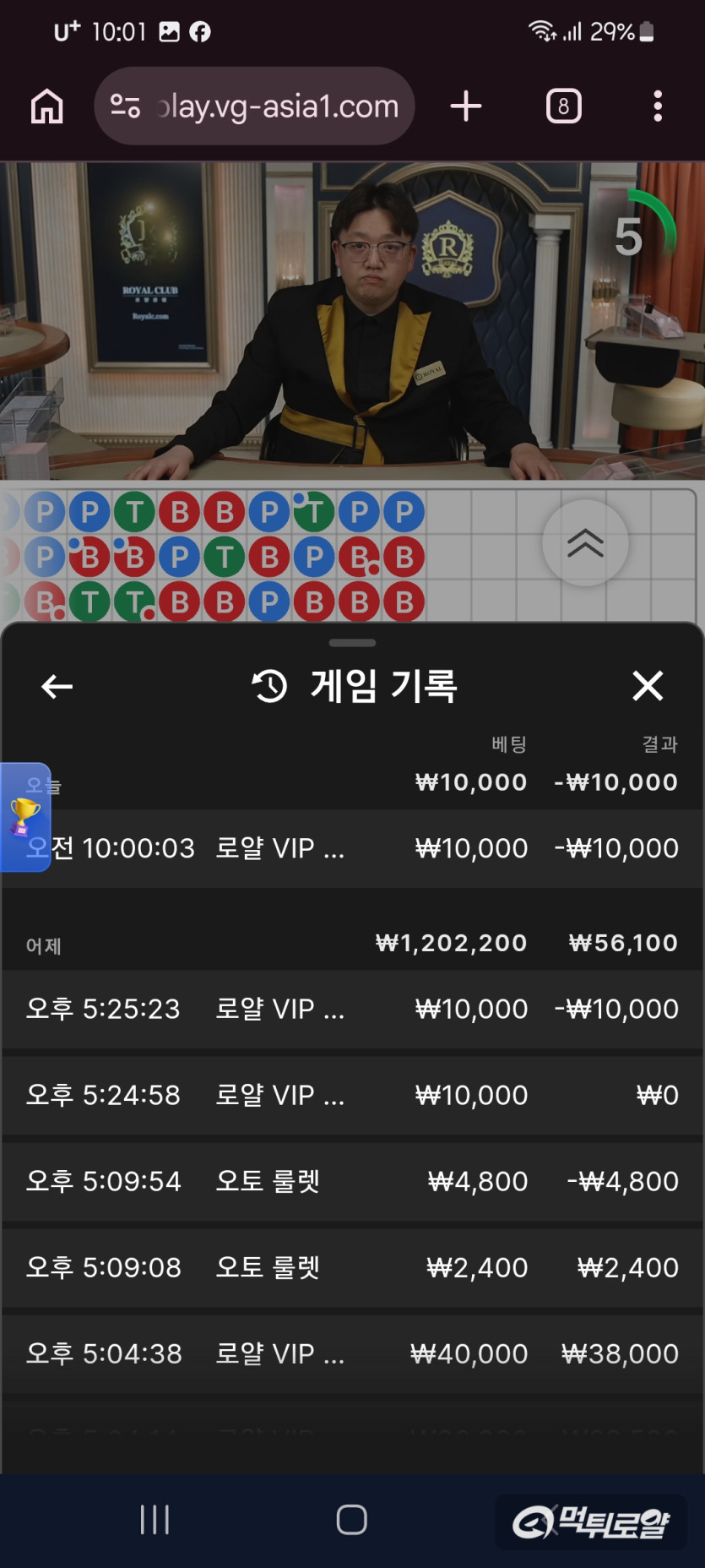Go back from the game history panel
The height and width of the screenshot is (1568, 705).
57,686
